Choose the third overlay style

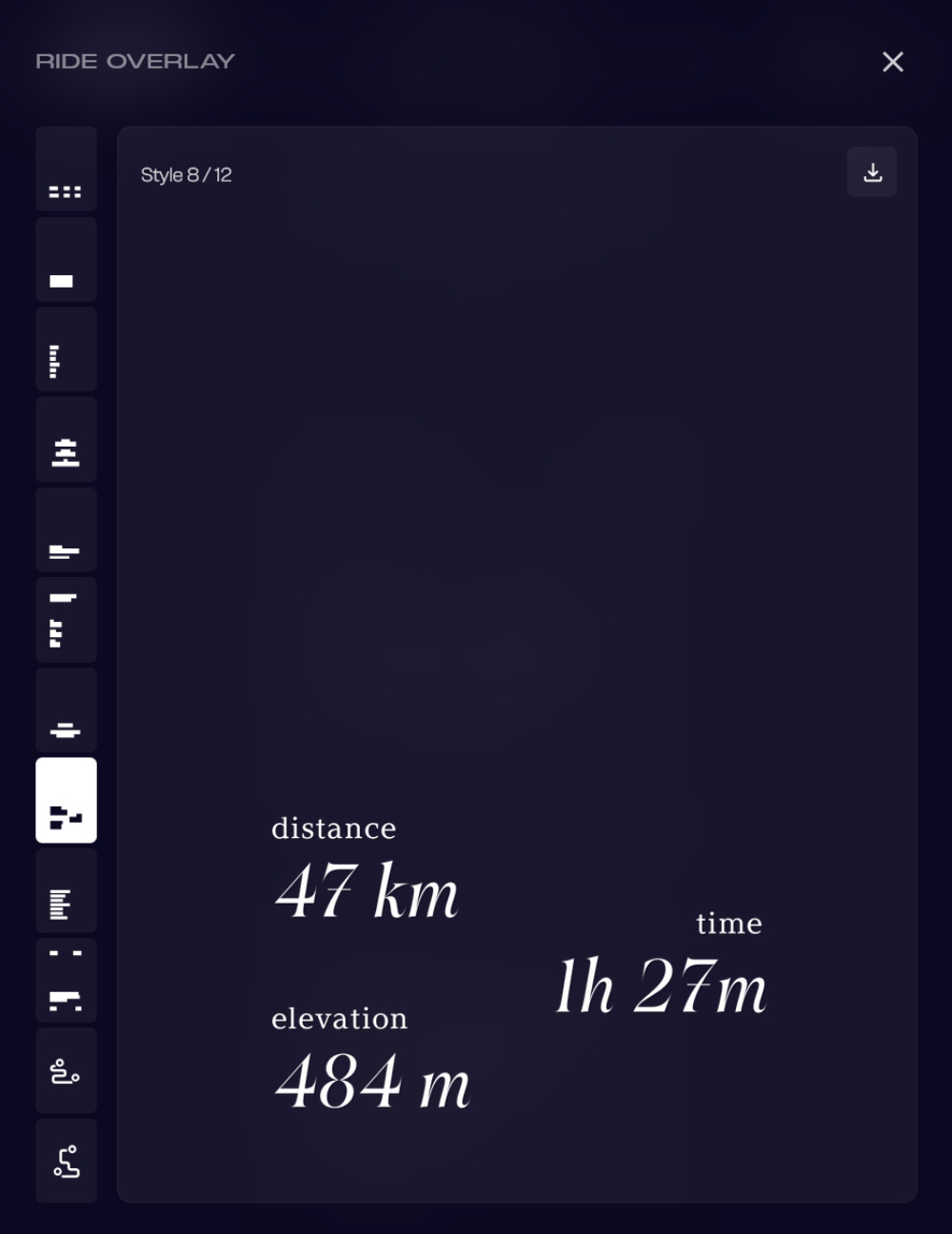coord(66,349)
